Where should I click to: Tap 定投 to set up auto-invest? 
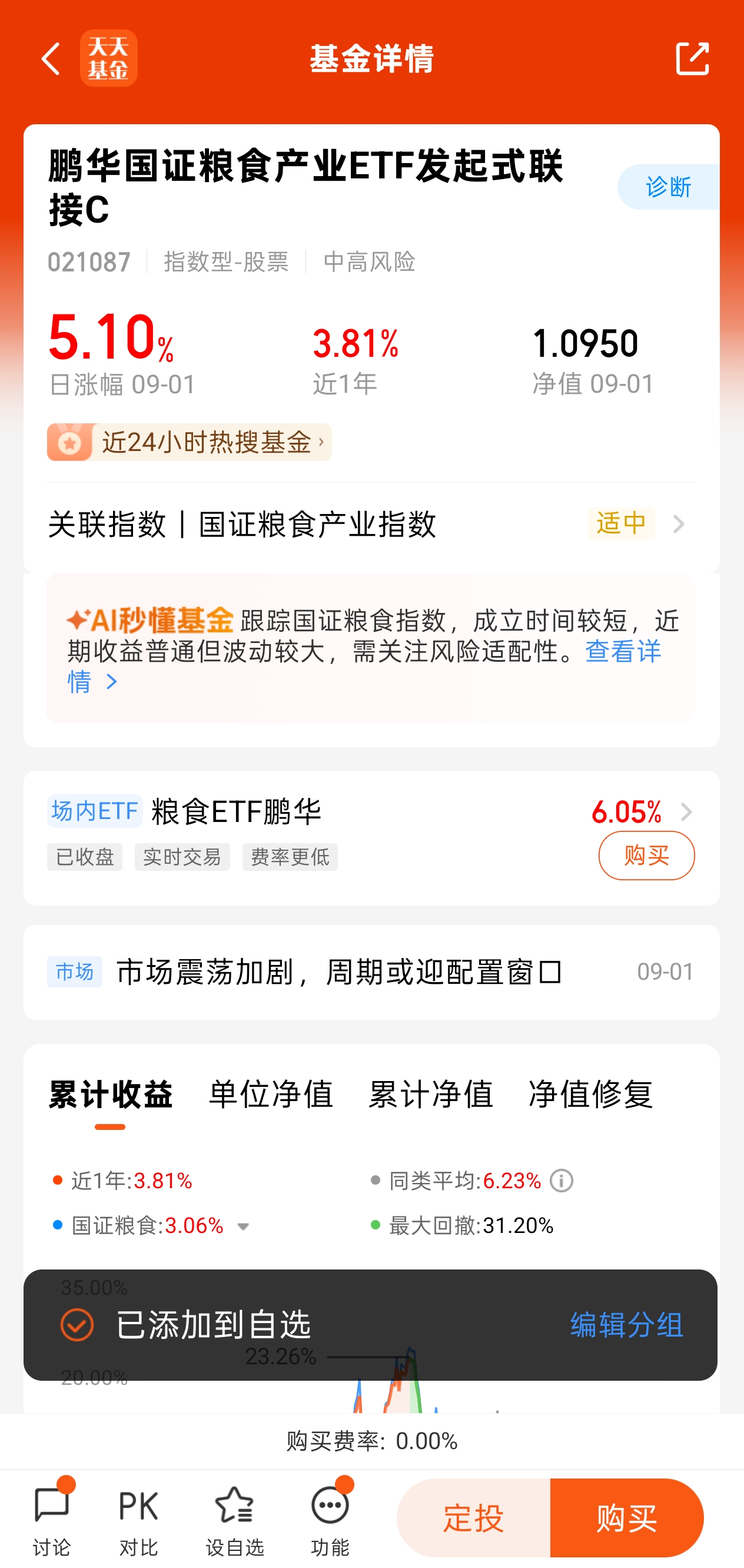tap(473, 1517)
